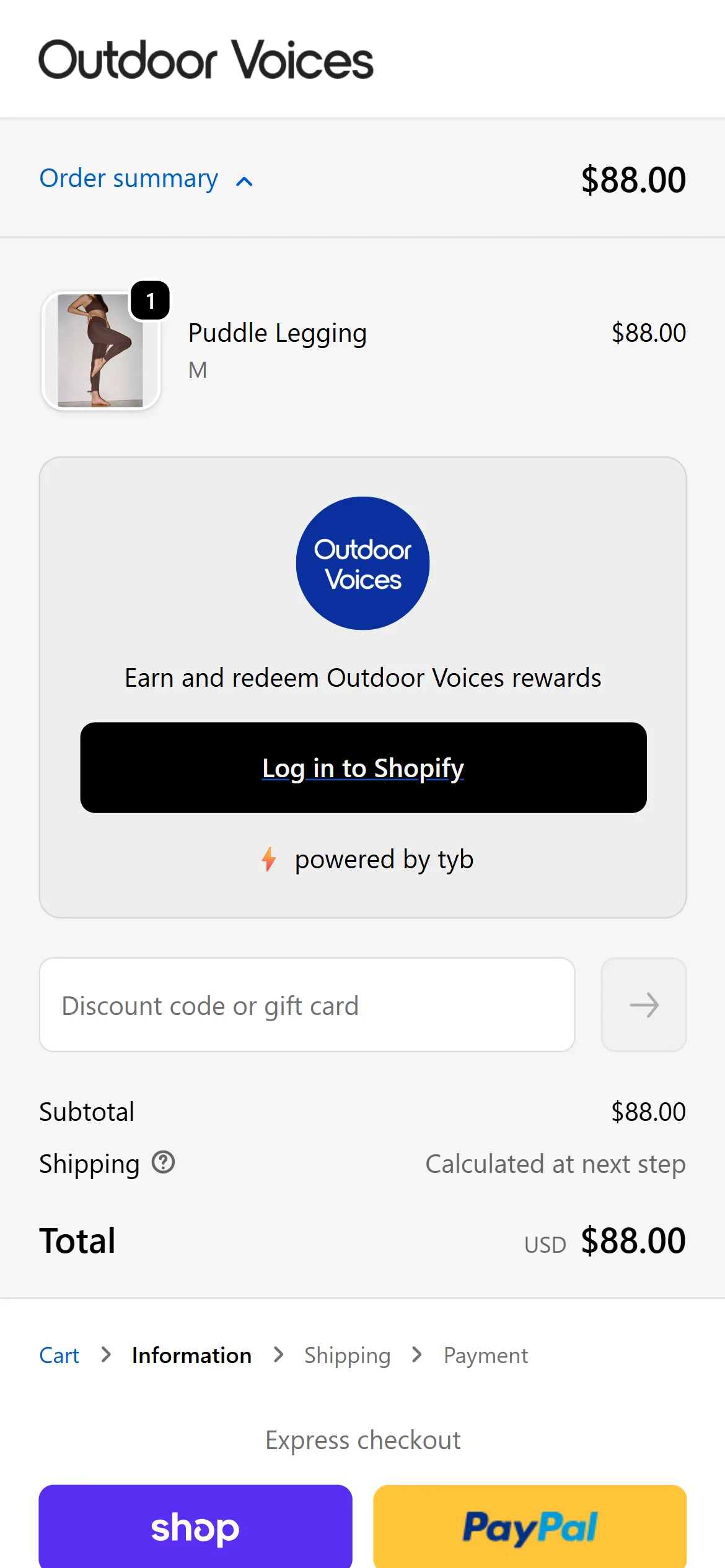Screen dimensions: 725x1568
Task: Collapse the Order summary section
Action: tap(146, 179)
